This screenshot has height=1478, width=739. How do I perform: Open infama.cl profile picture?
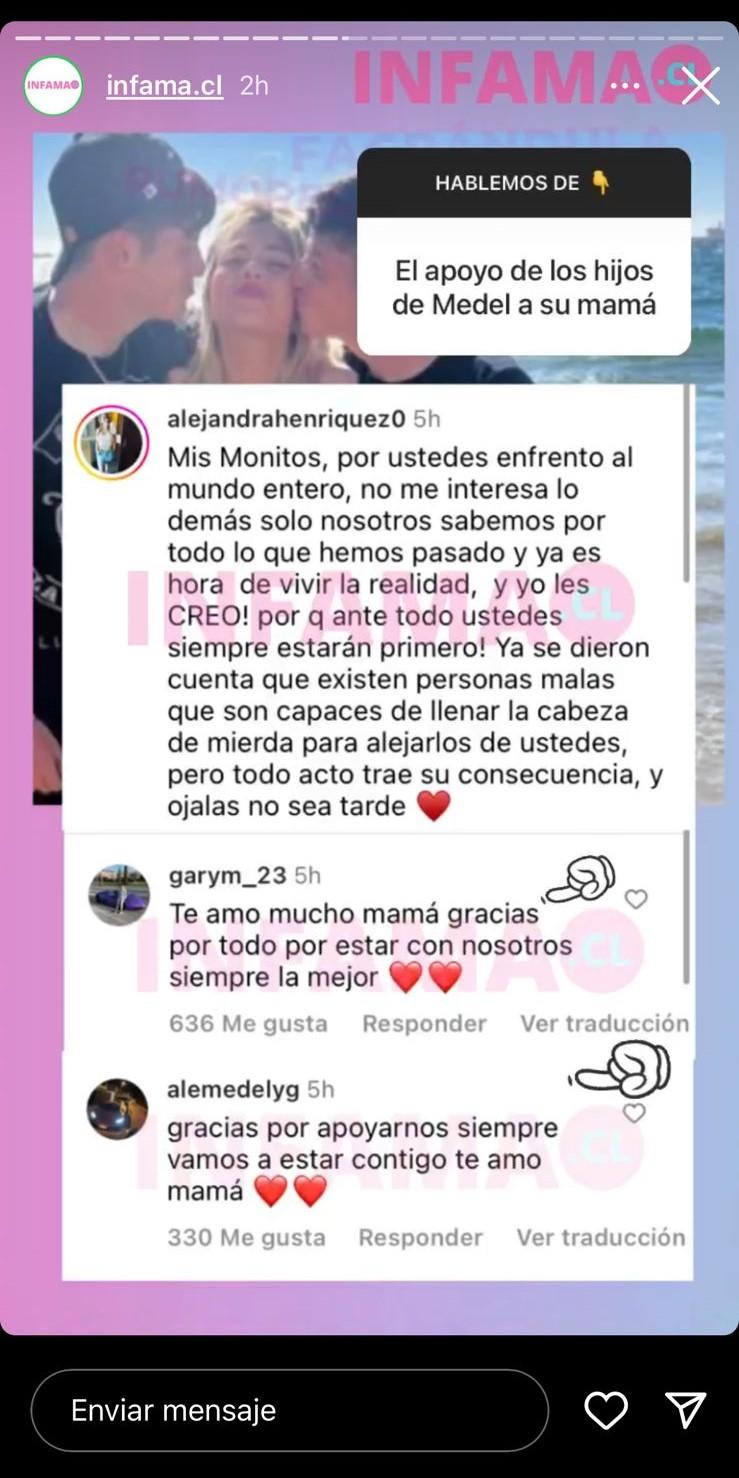coord(53,86)
